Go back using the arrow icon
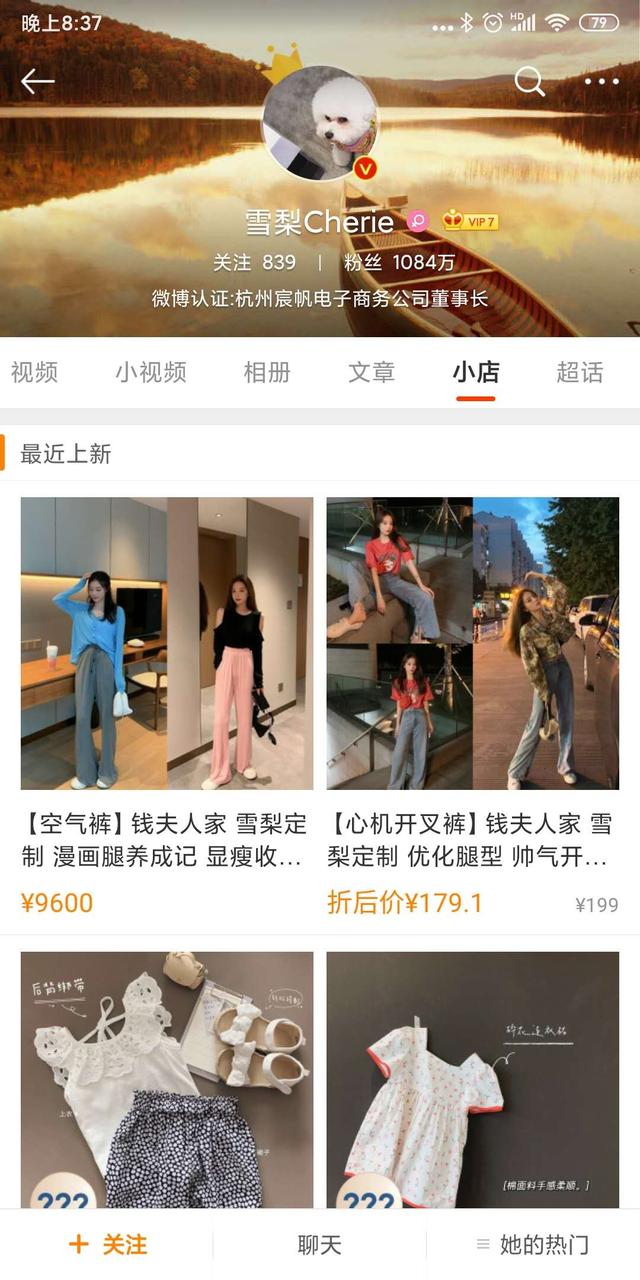 click(x=38, y=81)
